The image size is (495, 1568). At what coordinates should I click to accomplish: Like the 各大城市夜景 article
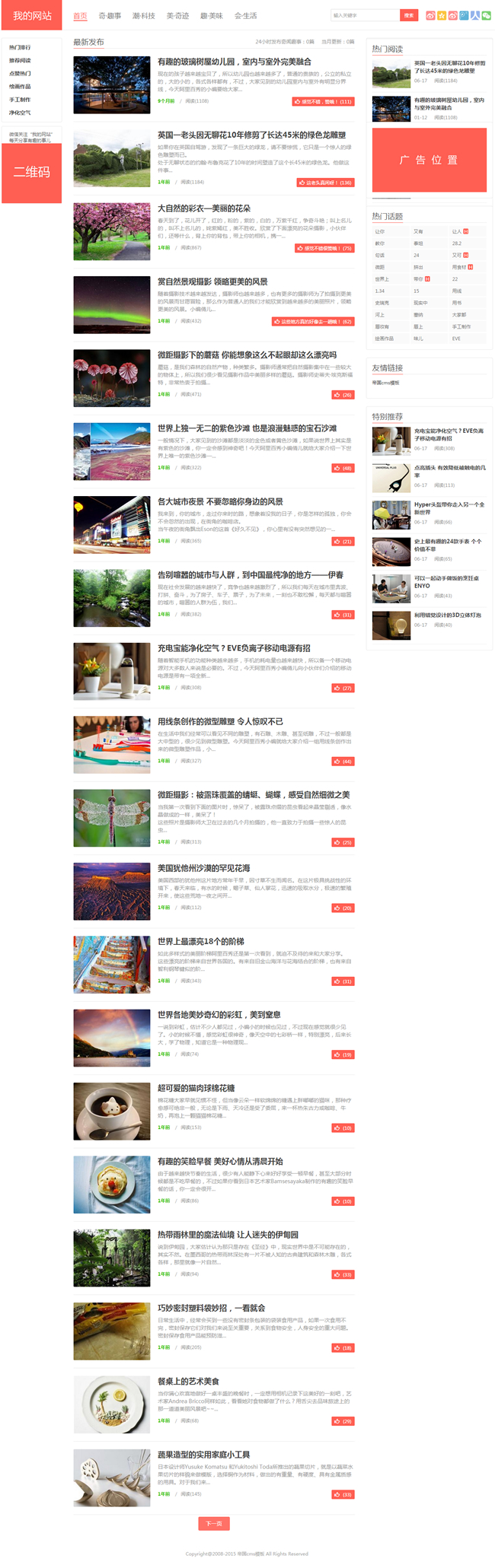point(342,542)
